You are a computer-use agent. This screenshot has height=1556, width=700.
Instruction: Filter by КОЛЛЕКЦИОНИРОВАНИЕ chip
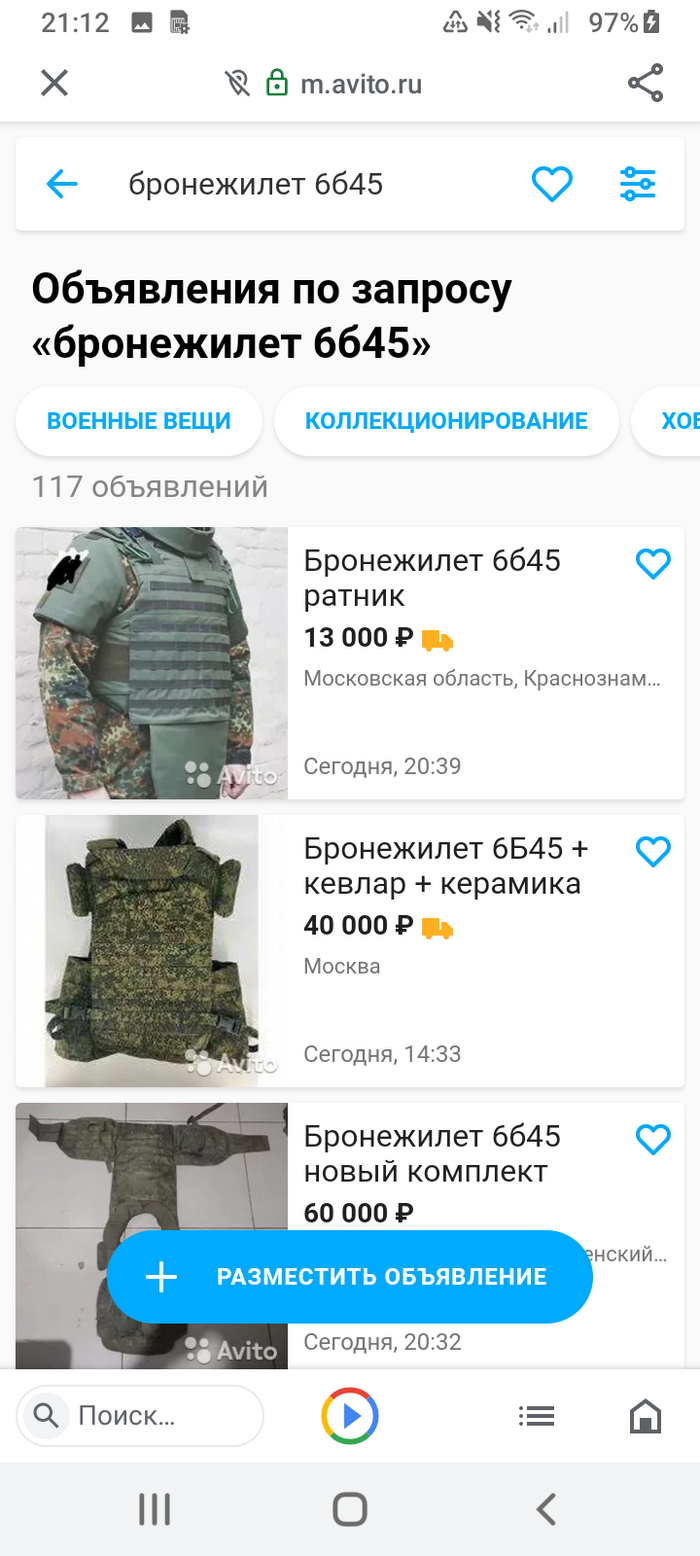[x=446, y=421]
